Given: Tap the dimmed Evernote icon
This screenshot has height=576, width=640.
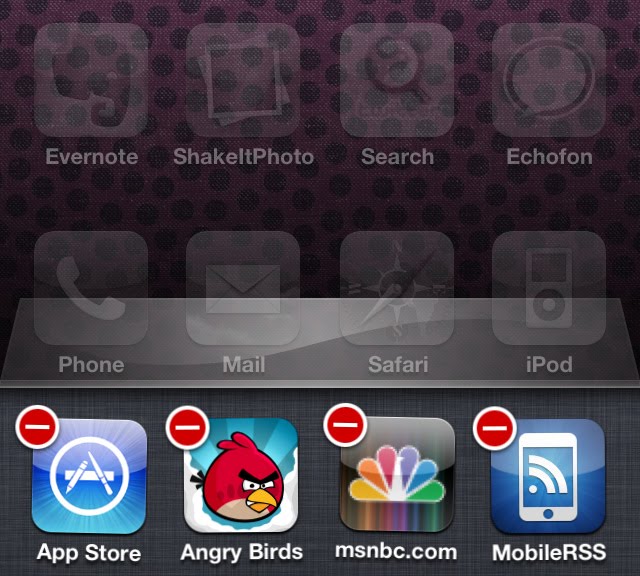Looking at the screenshot, I should [x=91, y=80].
